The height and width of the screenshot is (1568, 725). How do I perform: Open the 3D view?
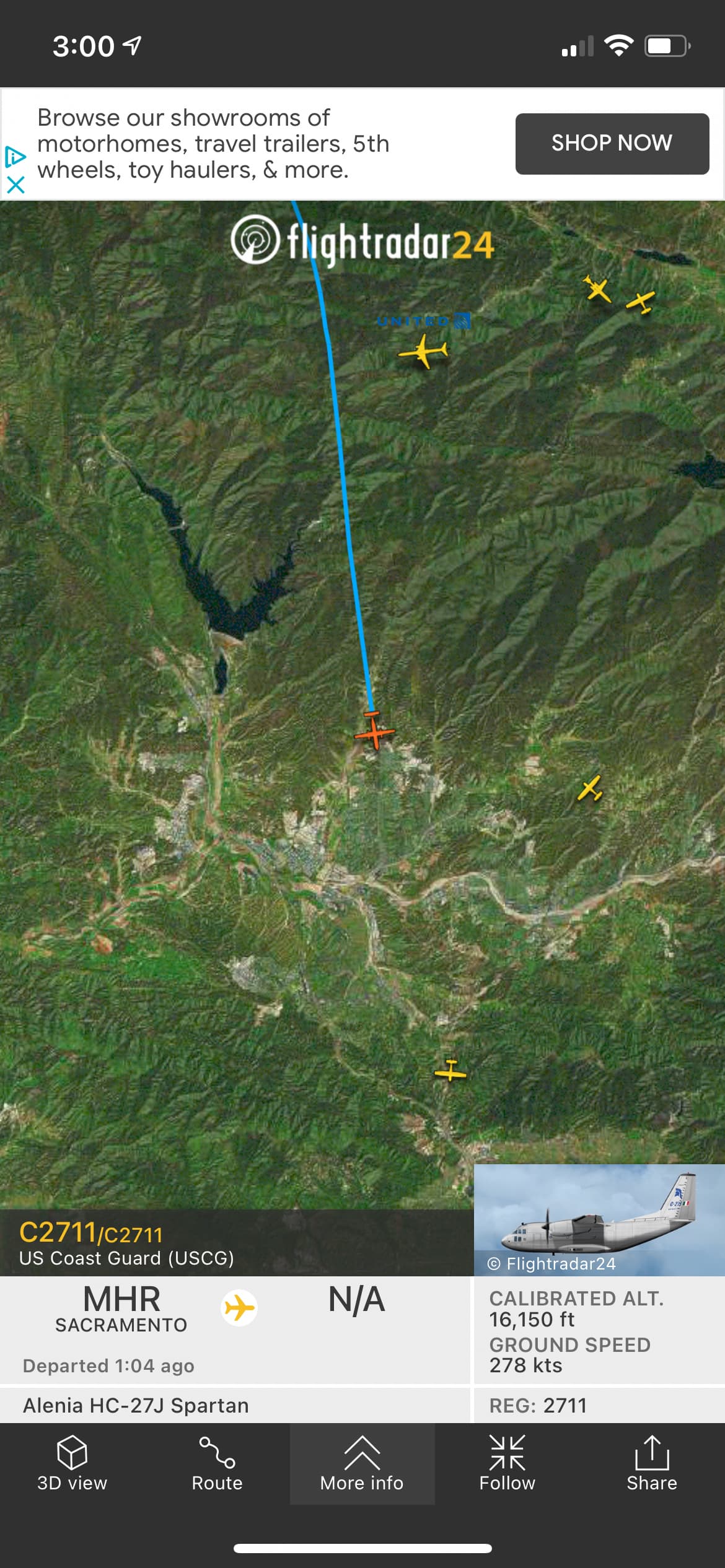coord(72,1463)
